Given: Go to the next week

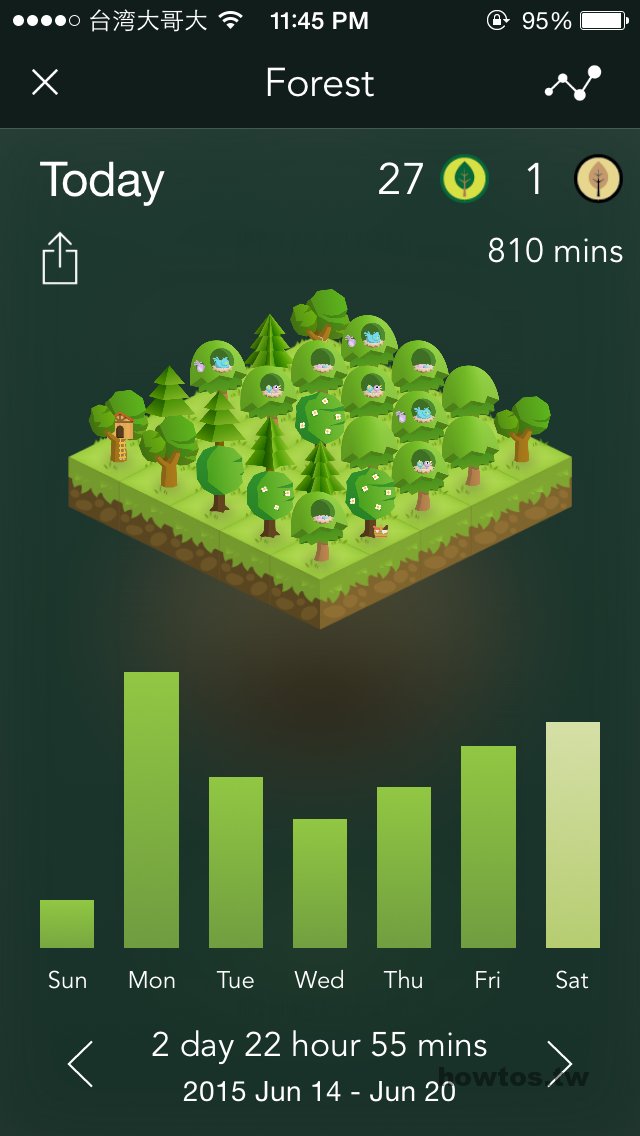Looking at the screenshot, I should pyautogui.click(x=560, y=1064).
